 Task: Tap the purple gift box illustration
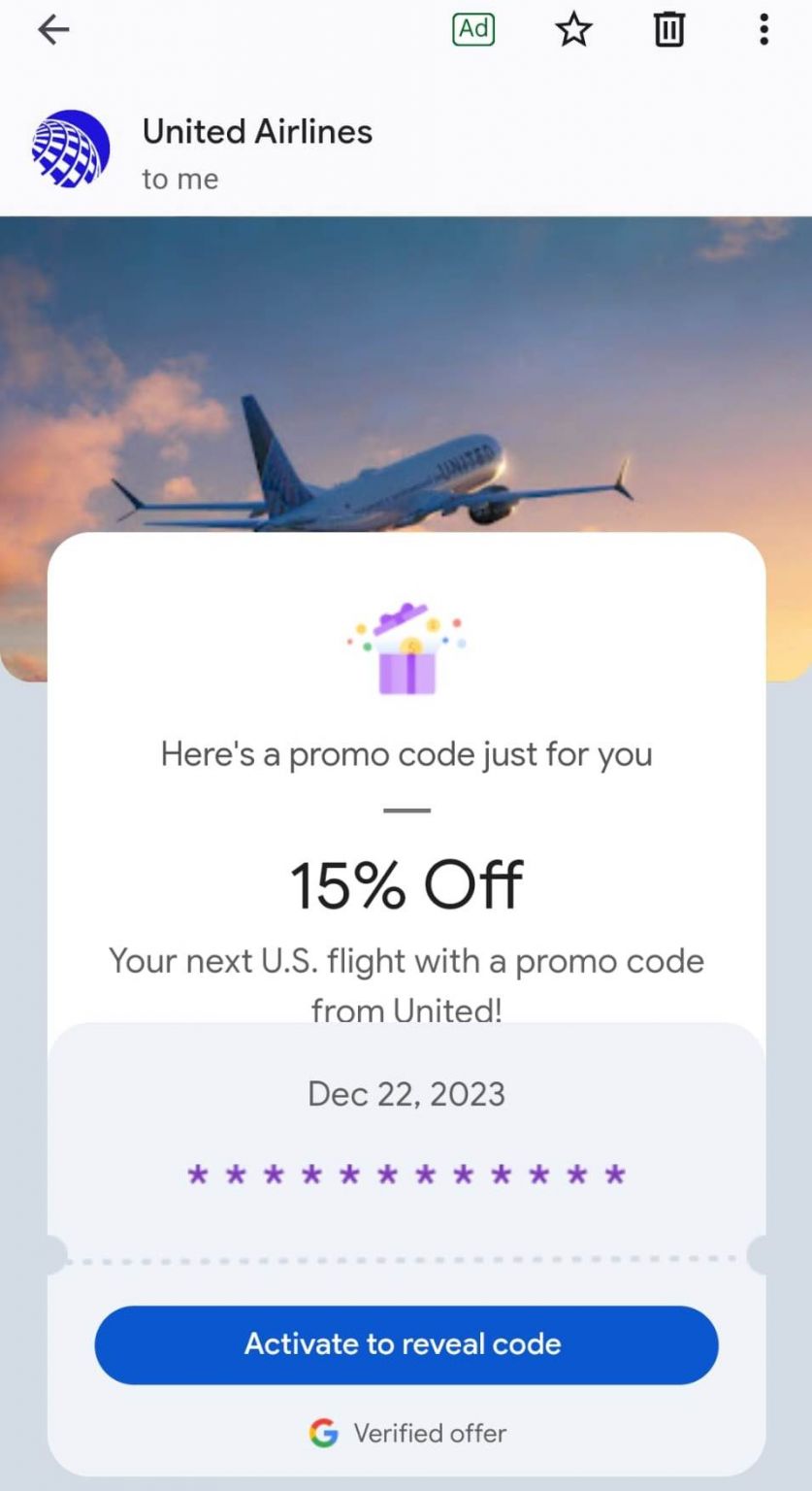point(406,646)
